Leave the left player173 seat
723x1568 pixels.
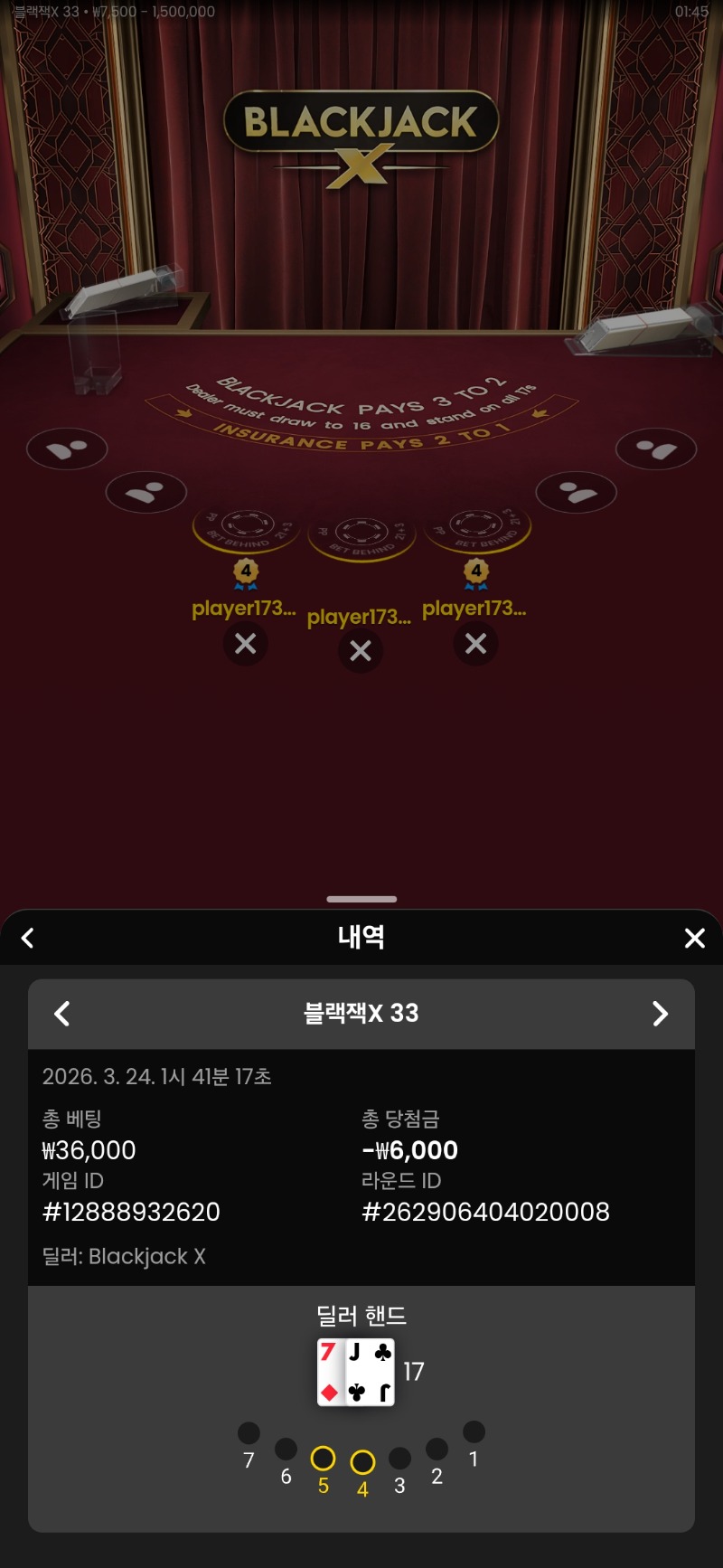(x=245, y=644)
